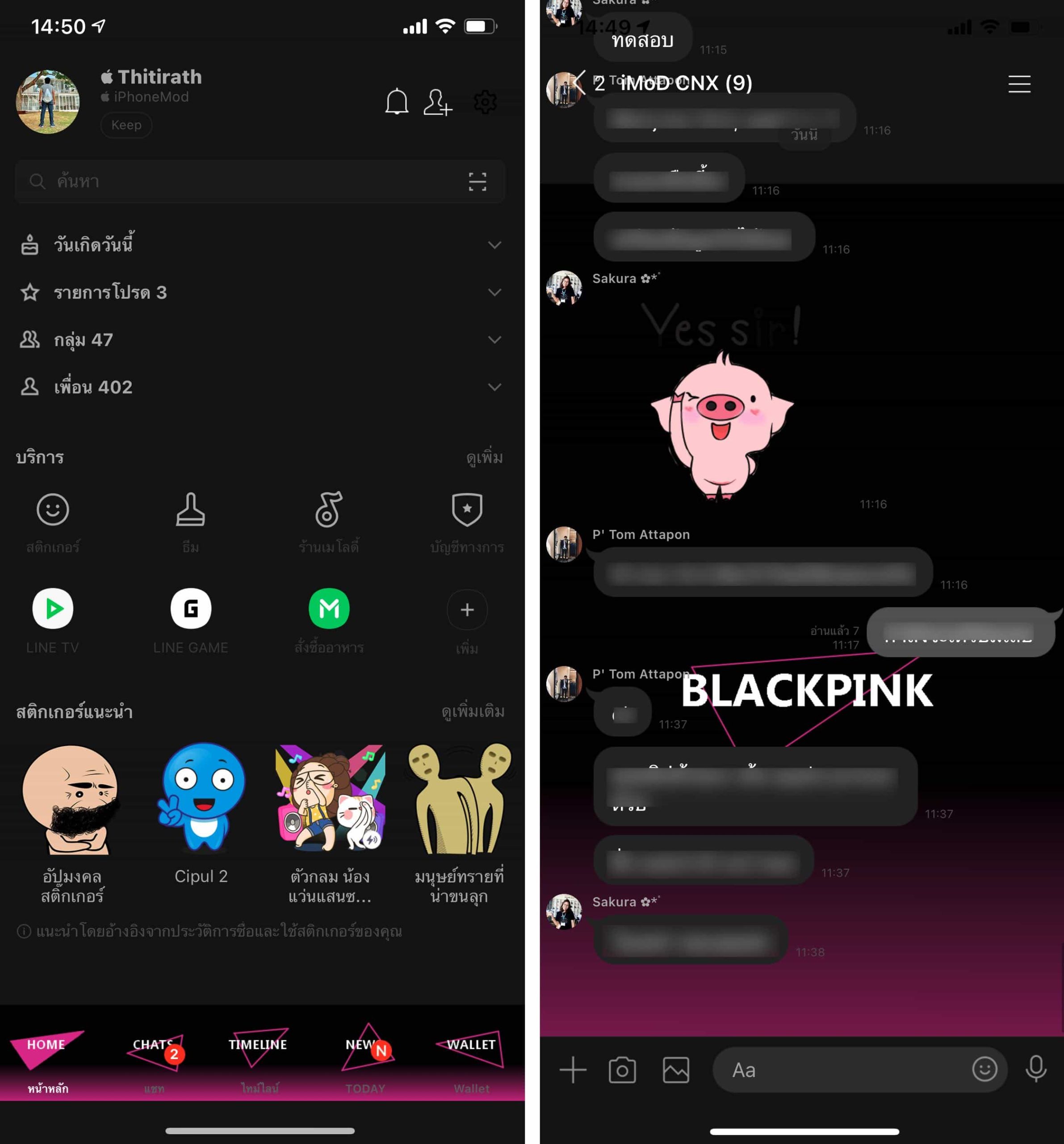Tap the ค้นหา search field
Viewport: 1064px width, 1144px height.
tap(242, 182)
